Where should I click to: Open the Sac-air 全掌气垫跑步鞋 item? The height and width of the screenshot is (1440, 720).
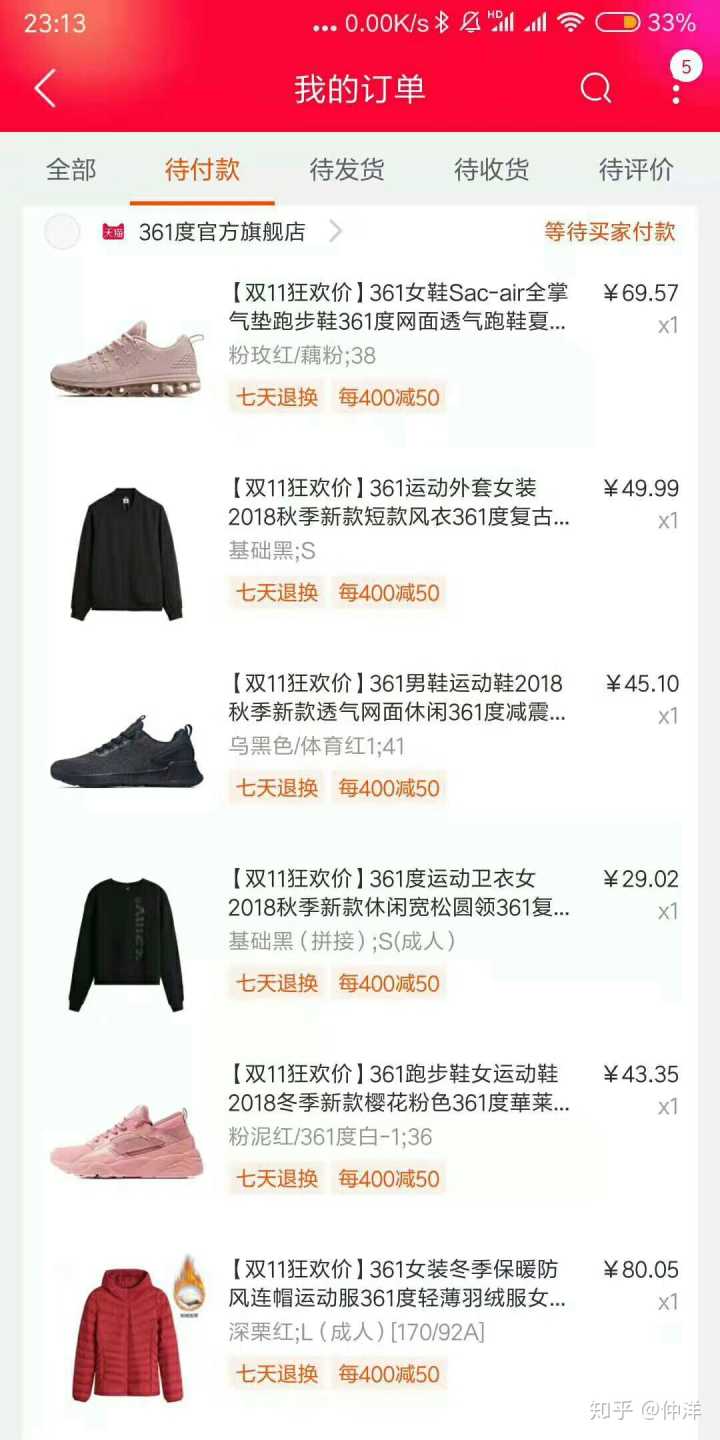[398, 307]
